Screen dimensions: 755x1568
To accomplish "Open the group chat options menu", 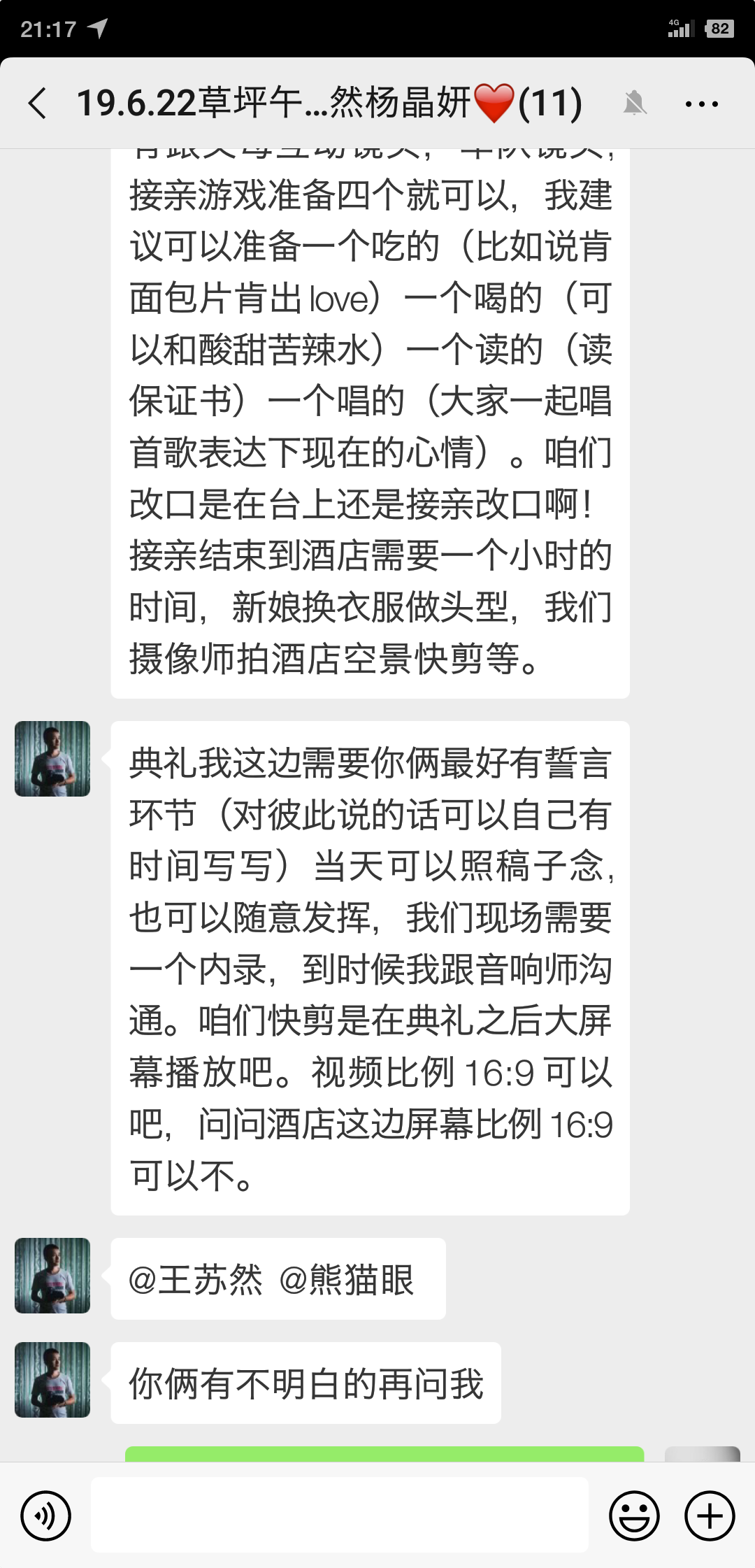I will click(x=701, y=104).
